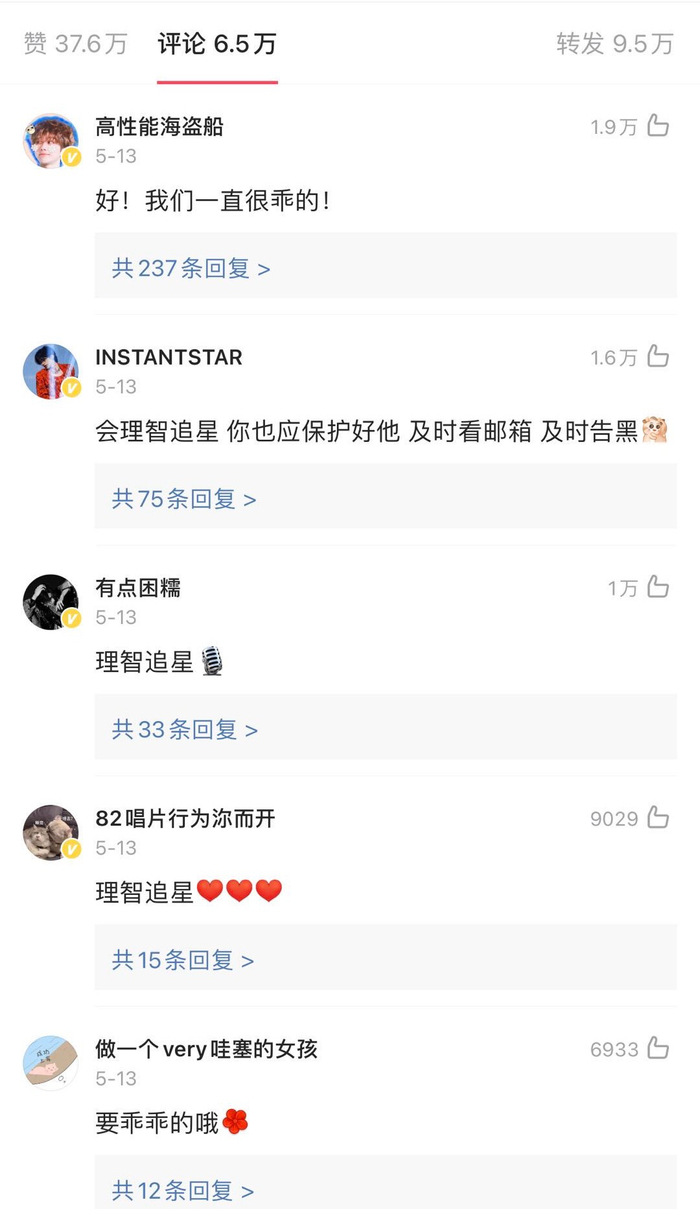Open the avatar of 做一个very哇塞的女孩
700x1209 pixels.
[x=50, y=1063]
